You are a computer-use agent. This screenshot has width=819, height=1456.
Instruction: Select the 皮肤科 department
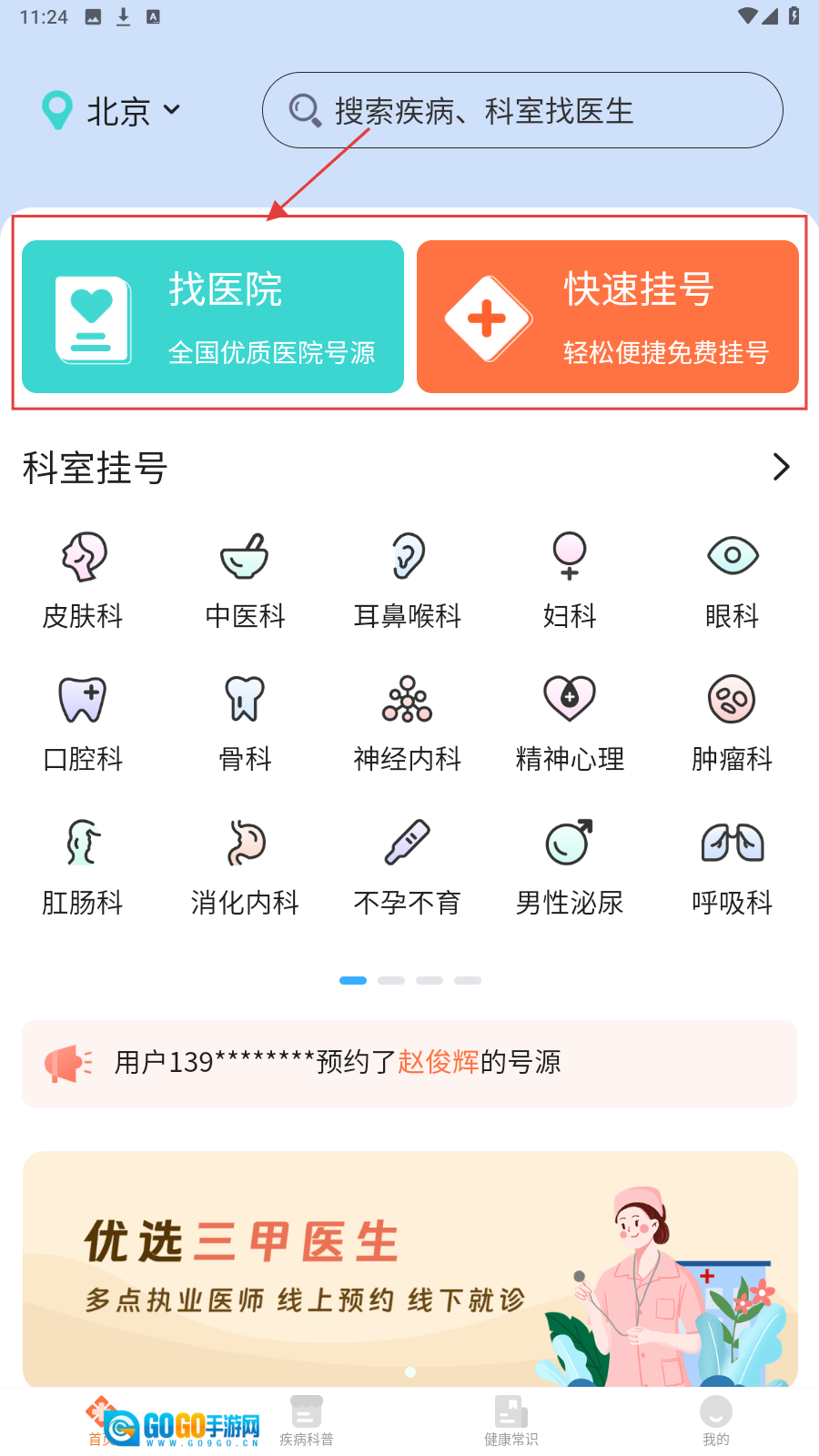(x=83, y=581)
